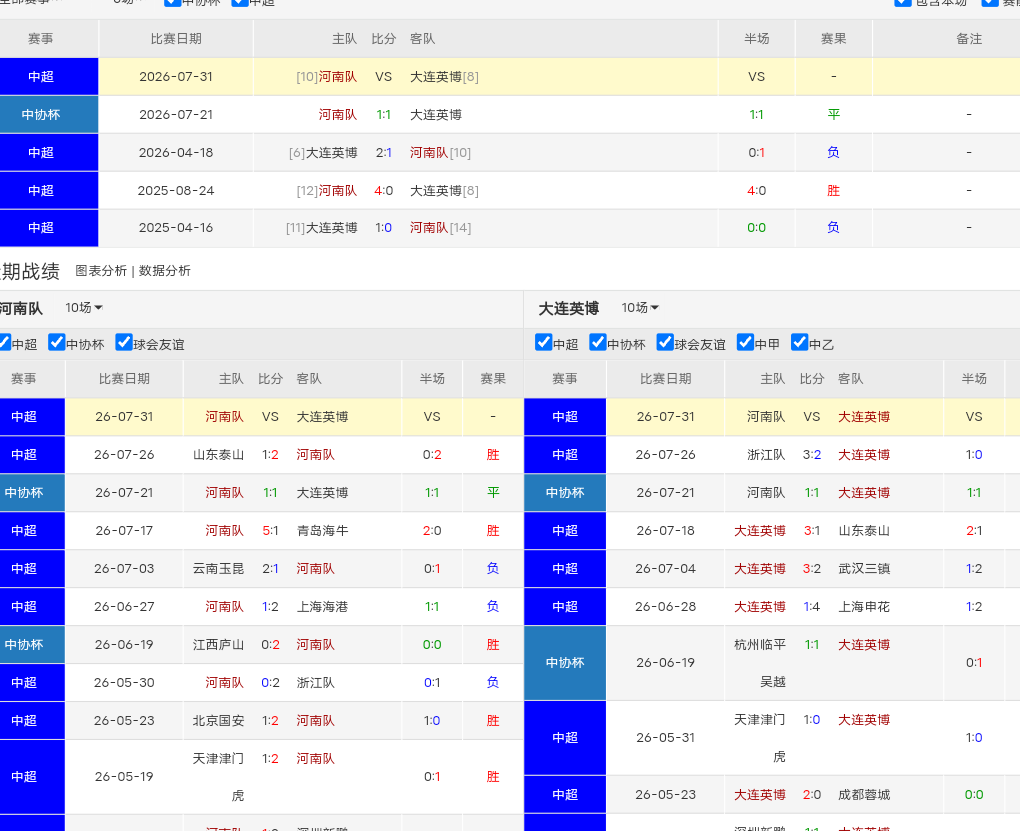Open 成都蓉城 team in 26-05-23 match
The image size is (1020, 831).
[864, 795]
